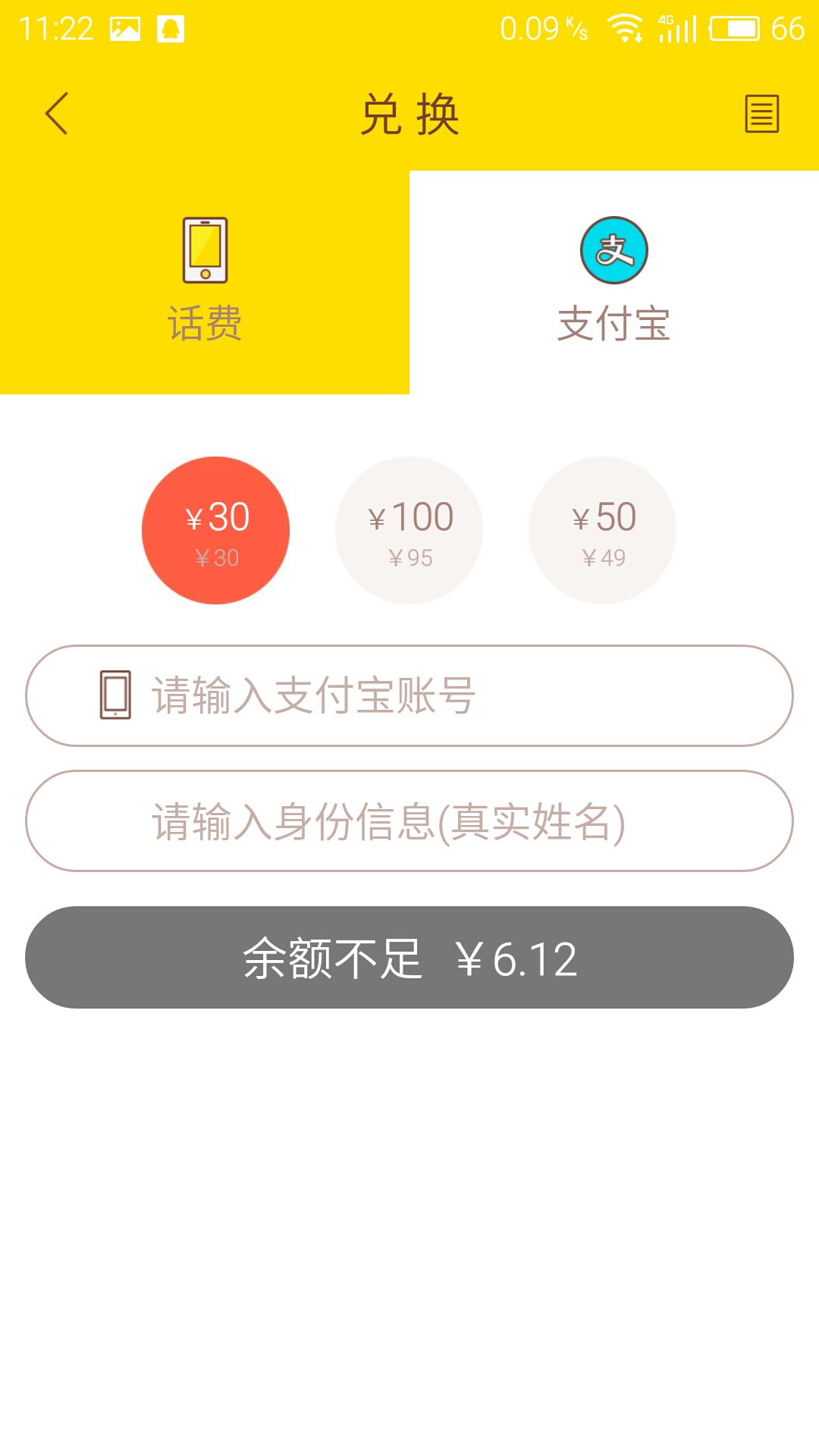This screenshot has height=1456, width=819.
Task: Tap the 真实姓名 identity field
Action: coord(409,821)
